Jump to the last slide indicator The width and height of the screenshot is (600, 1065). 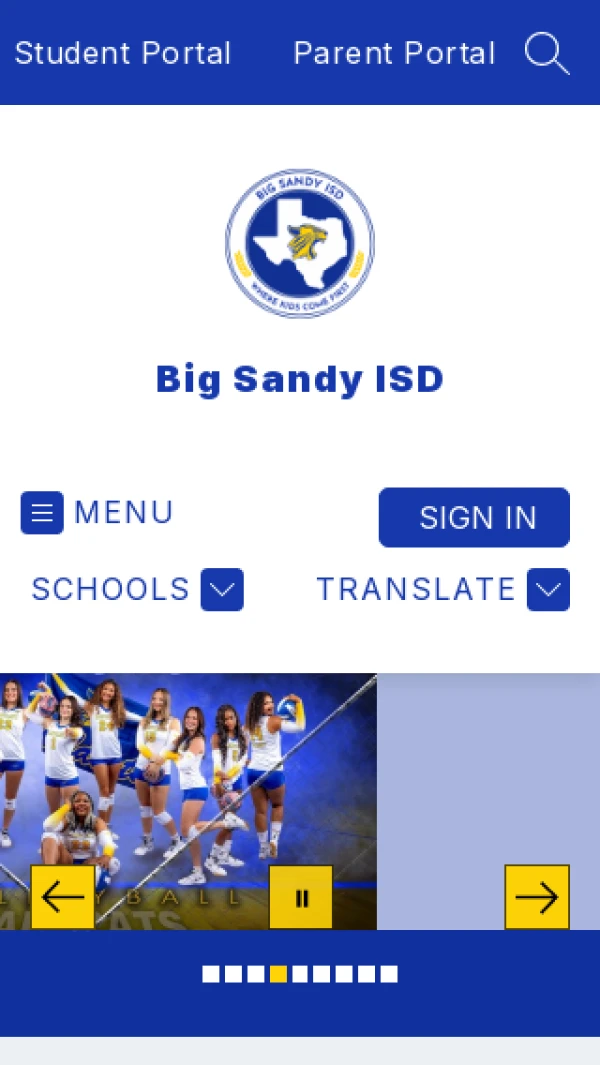(x=389, y=974)
